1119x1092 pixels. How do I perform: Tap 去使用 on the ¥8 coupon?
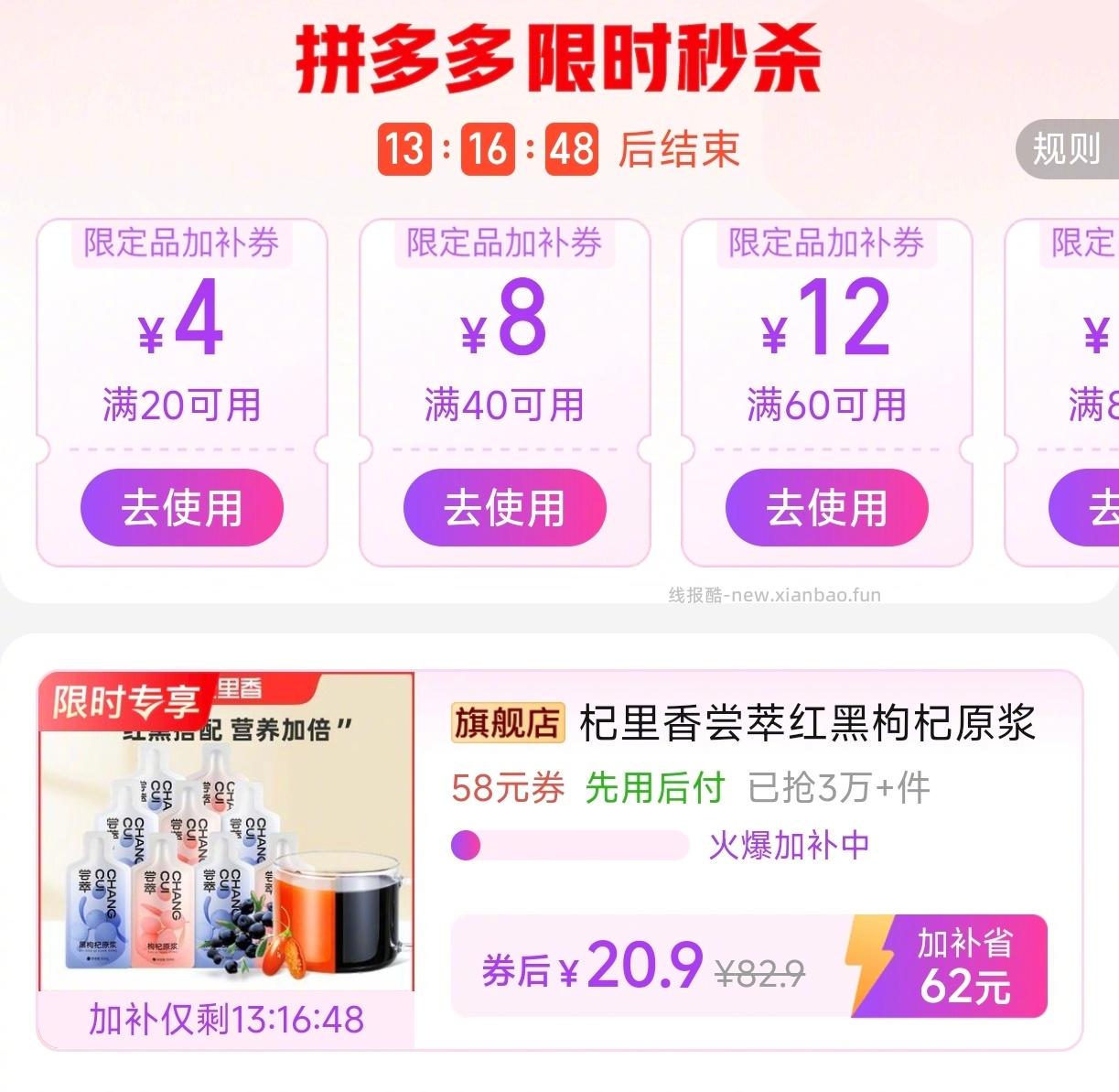point(504,508)
